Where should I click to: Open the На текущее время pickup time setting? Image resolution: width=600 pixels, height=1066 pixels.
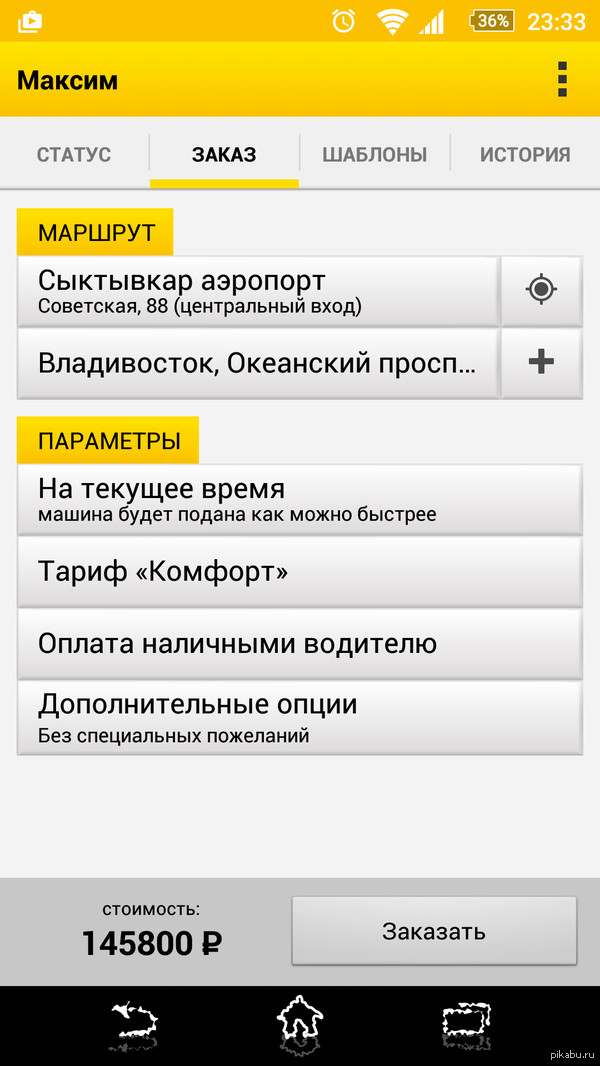click(299, 500)
